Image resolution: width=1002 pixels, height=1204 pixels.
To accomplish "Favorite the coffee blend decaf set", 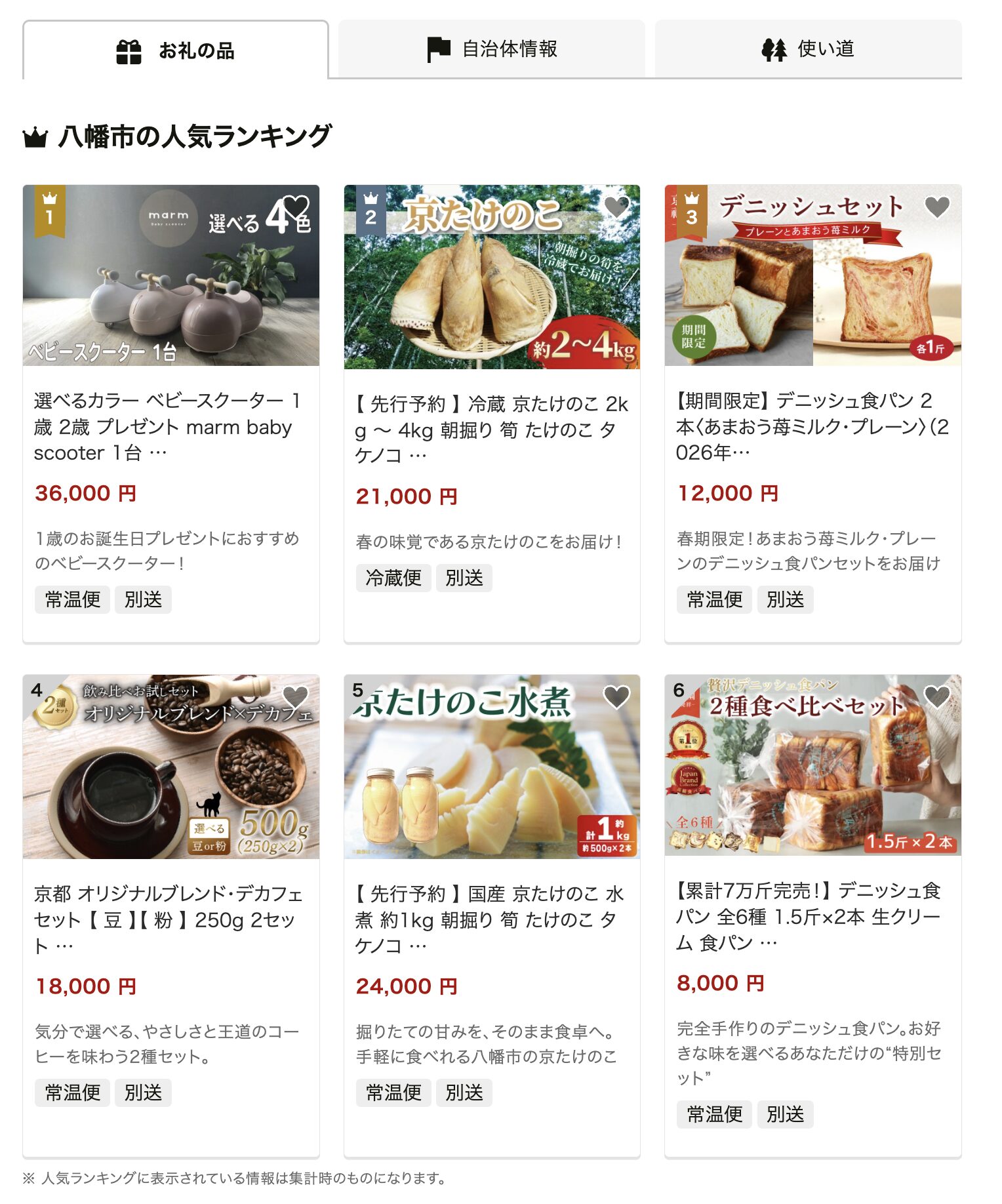I will pyautogui.click(x=296, y=697).
